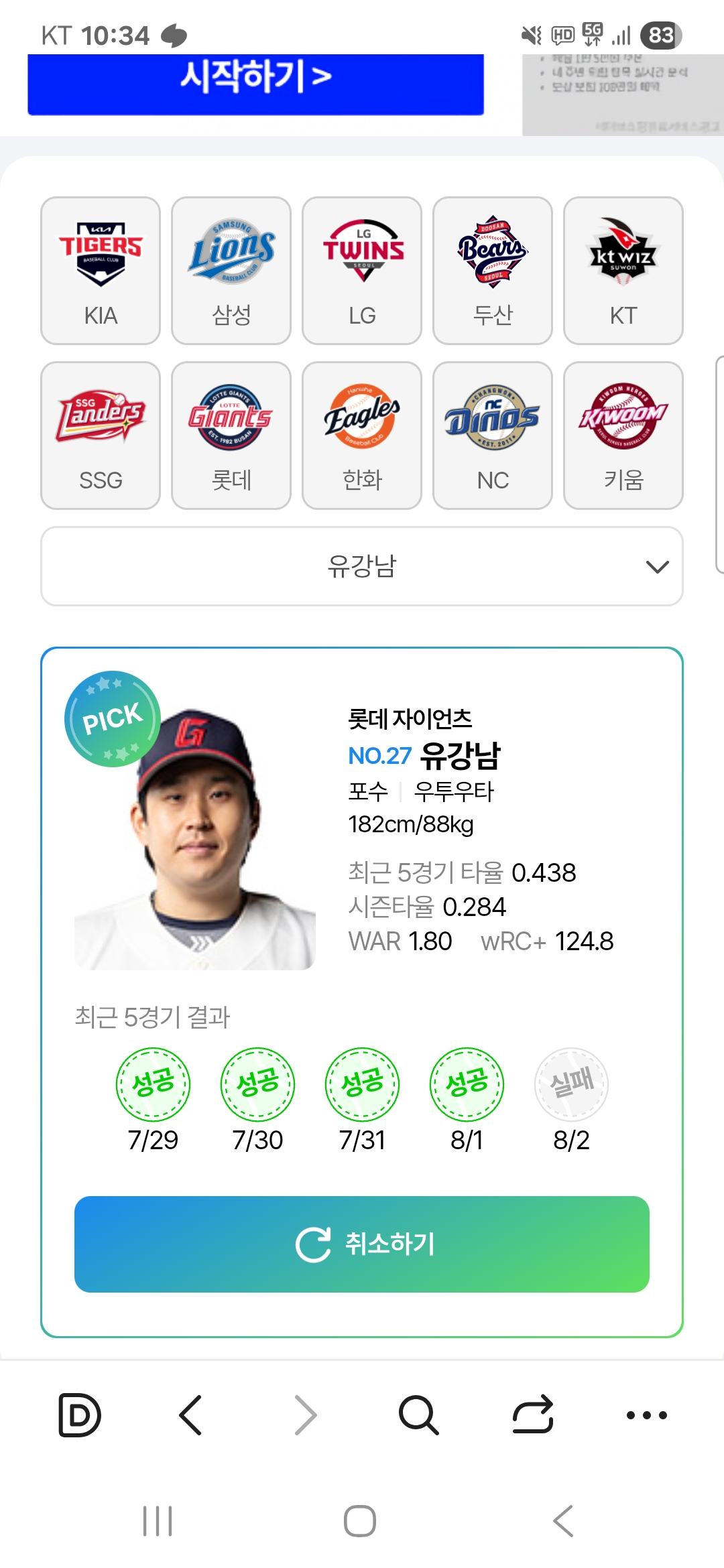Choose the LG Twins team
Screen dimensions: 724x1568
tap(362, 271)
